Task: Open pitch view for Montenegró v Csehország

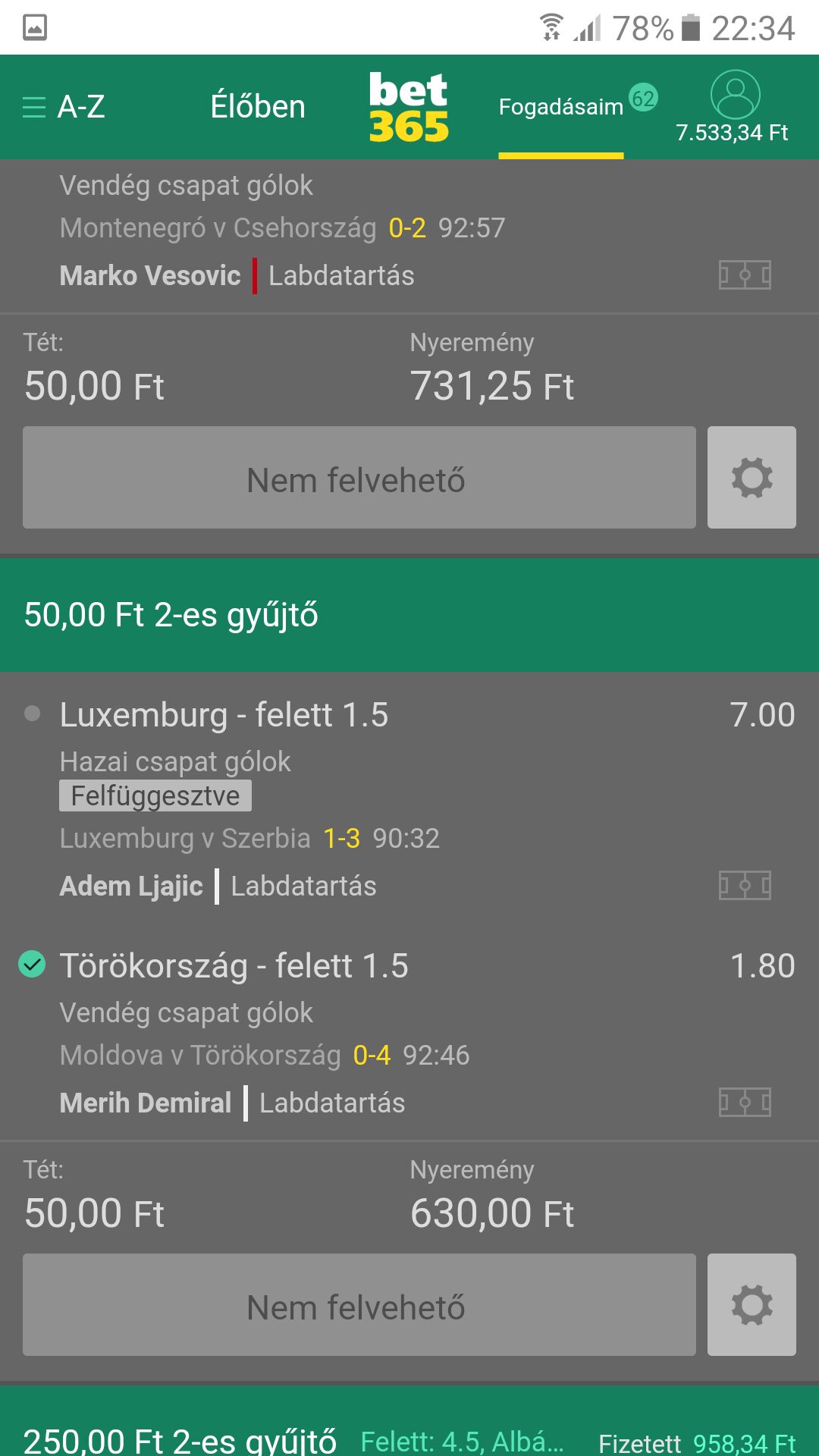Action: point(745,275)
